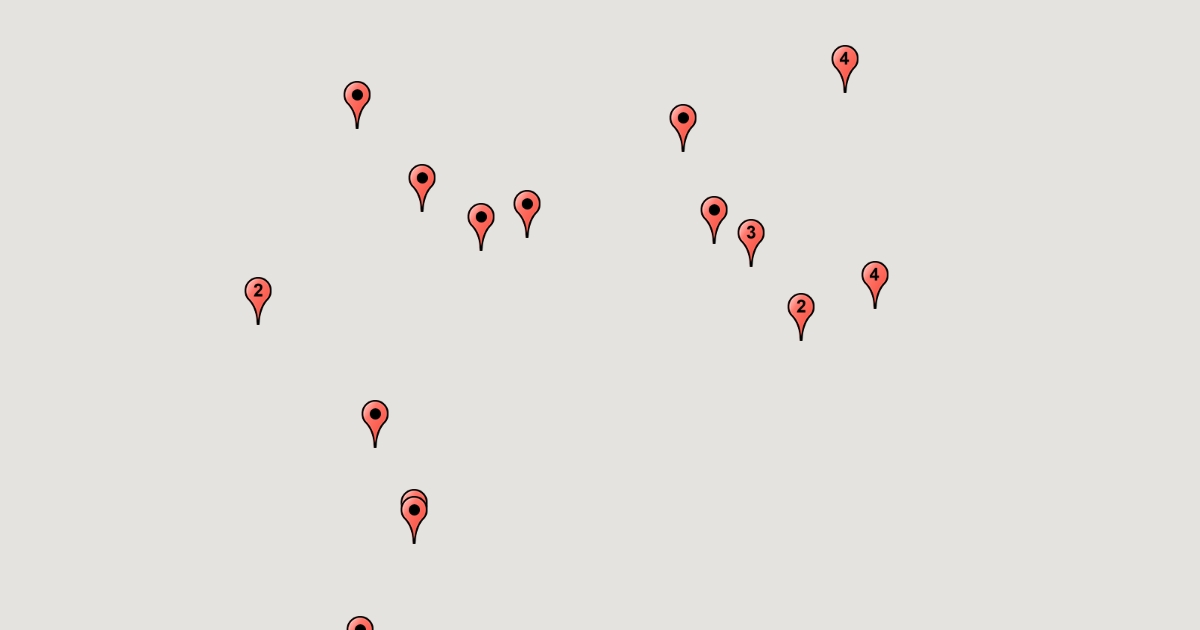Open cluster pin 2 beside a cluster 4

pyautogui.click(x=801, y=308)
